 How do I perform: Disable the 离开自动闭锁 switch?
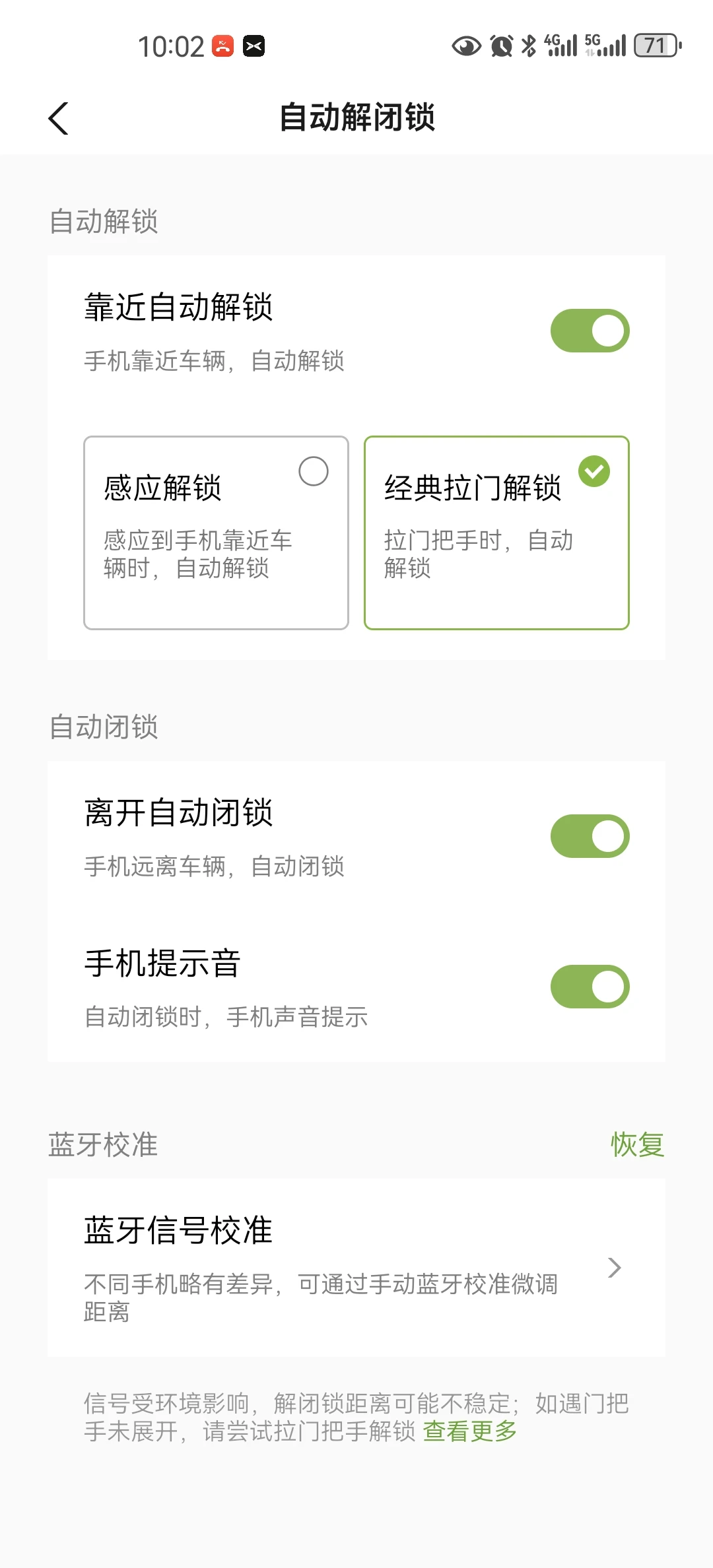(590, 836)
